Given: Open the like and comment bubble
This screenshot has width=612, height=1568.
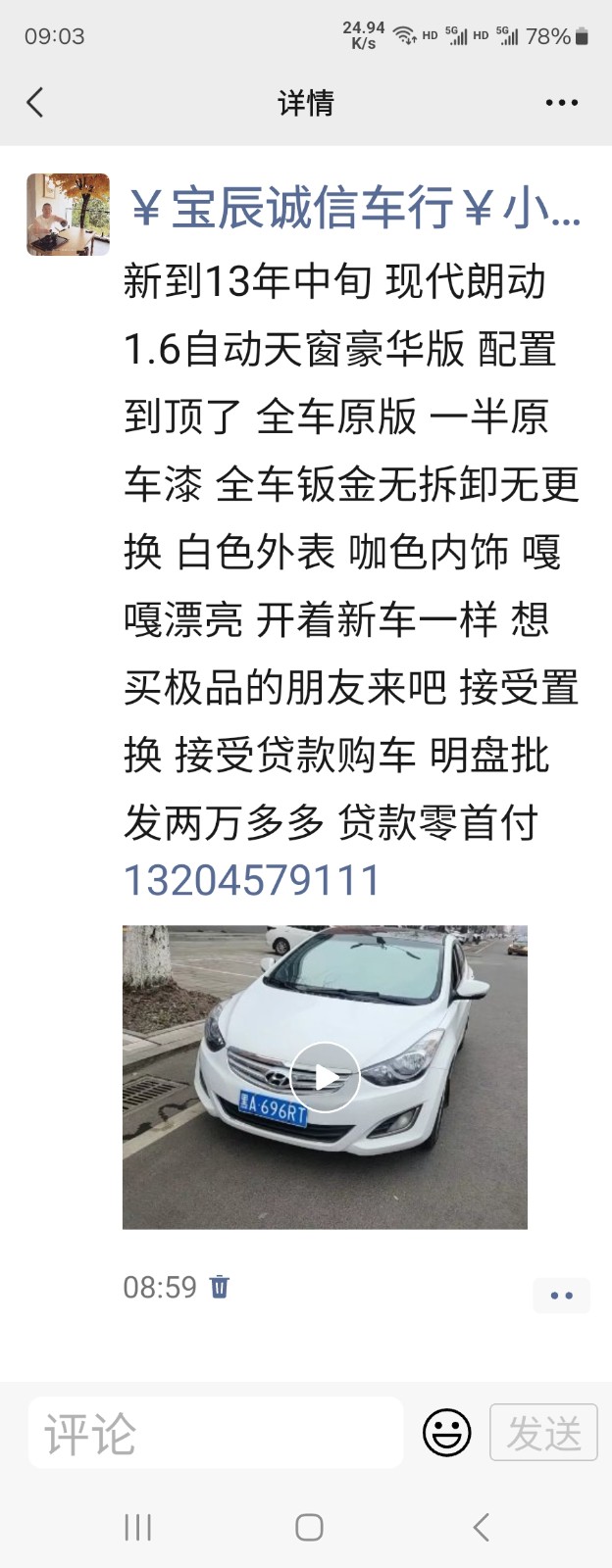Looking at the screenshot, I should click(561, 1295).
